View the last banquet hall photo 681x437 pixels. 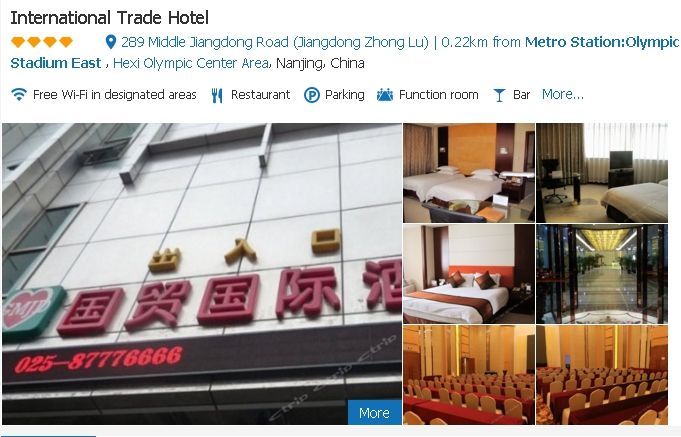tap(601, 375)
